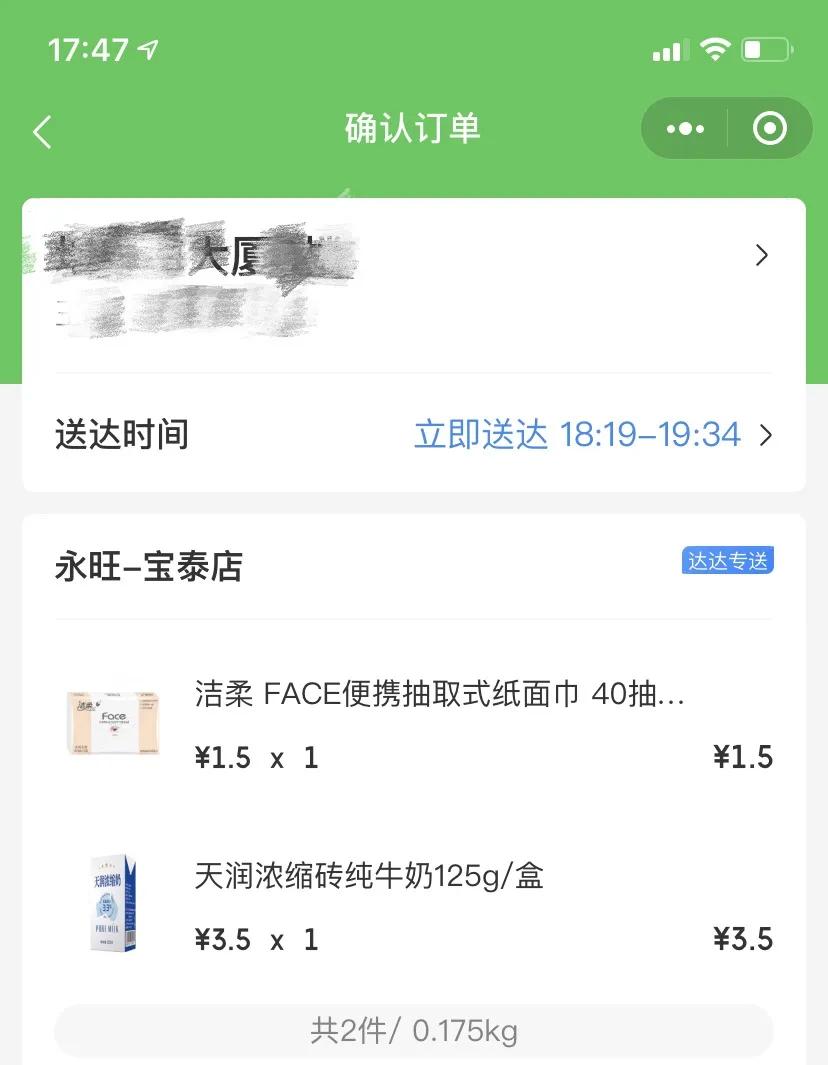Tap the battery indicator in status bar
The image size is (828, 1065).
tap(766, 48)
